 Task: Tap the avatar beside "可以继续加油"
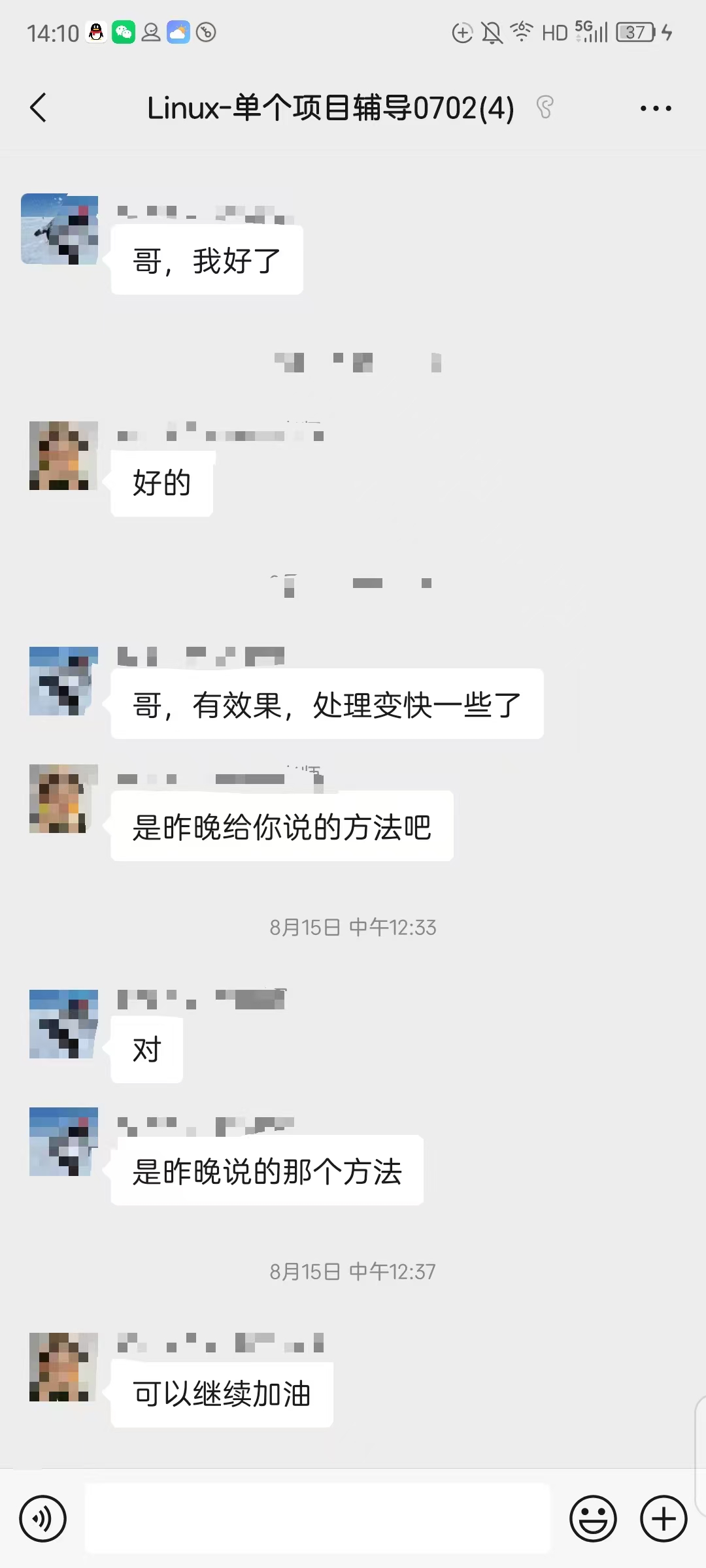click(x=63, y=1367)
